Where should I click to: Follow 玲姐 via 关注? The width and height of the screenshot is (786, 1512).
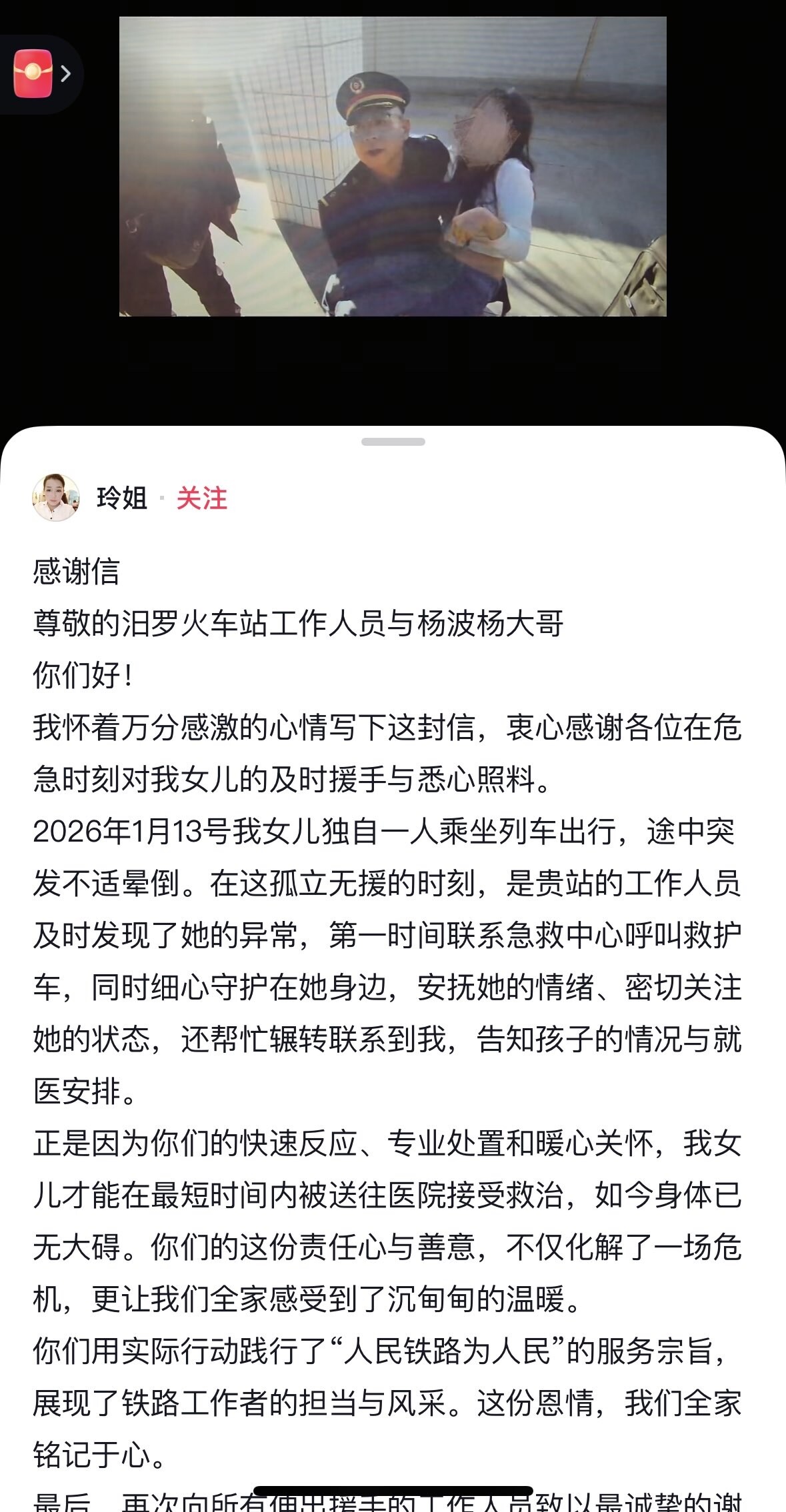click(x=201, y=498)
